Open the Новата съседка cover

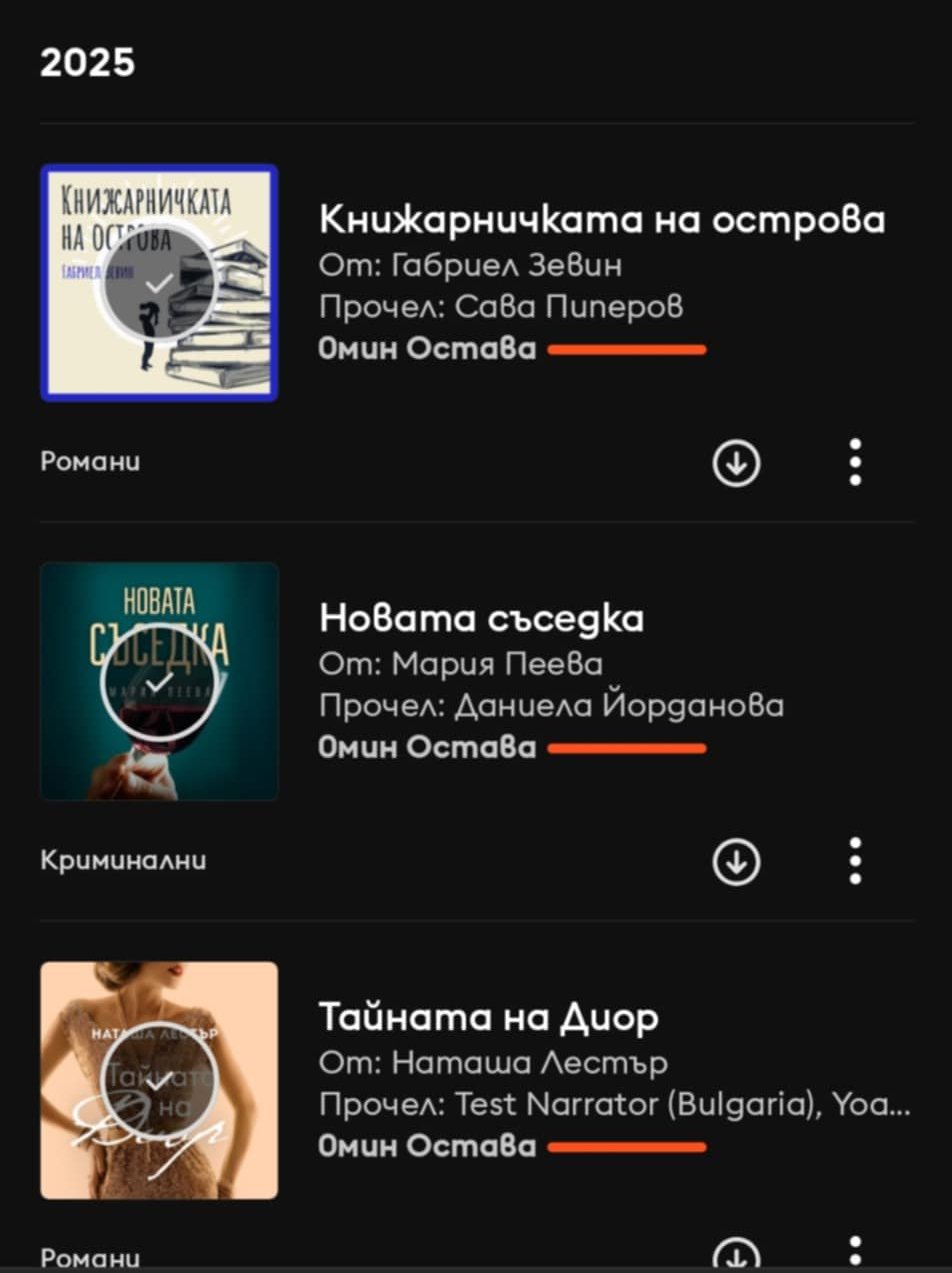point(159,681)
